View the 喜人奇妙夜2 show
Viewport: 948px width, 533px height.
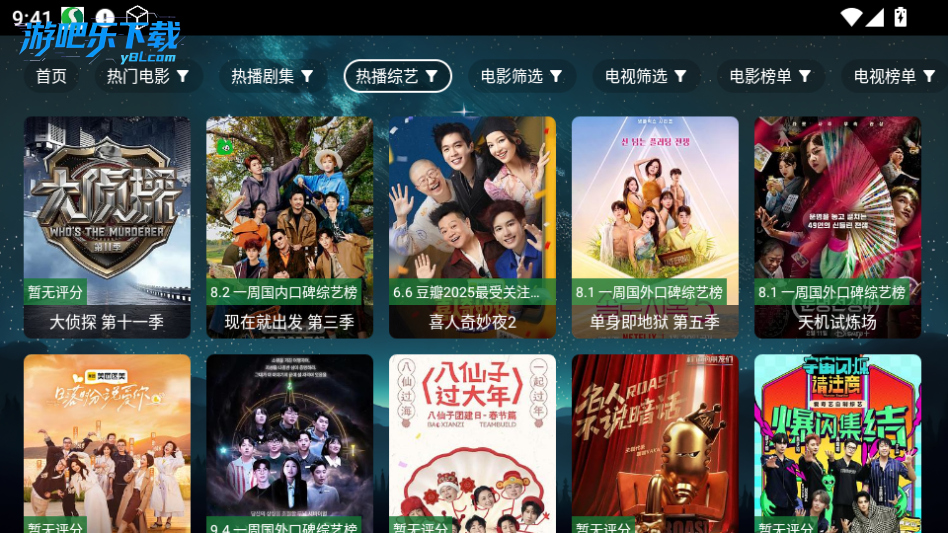472,227
